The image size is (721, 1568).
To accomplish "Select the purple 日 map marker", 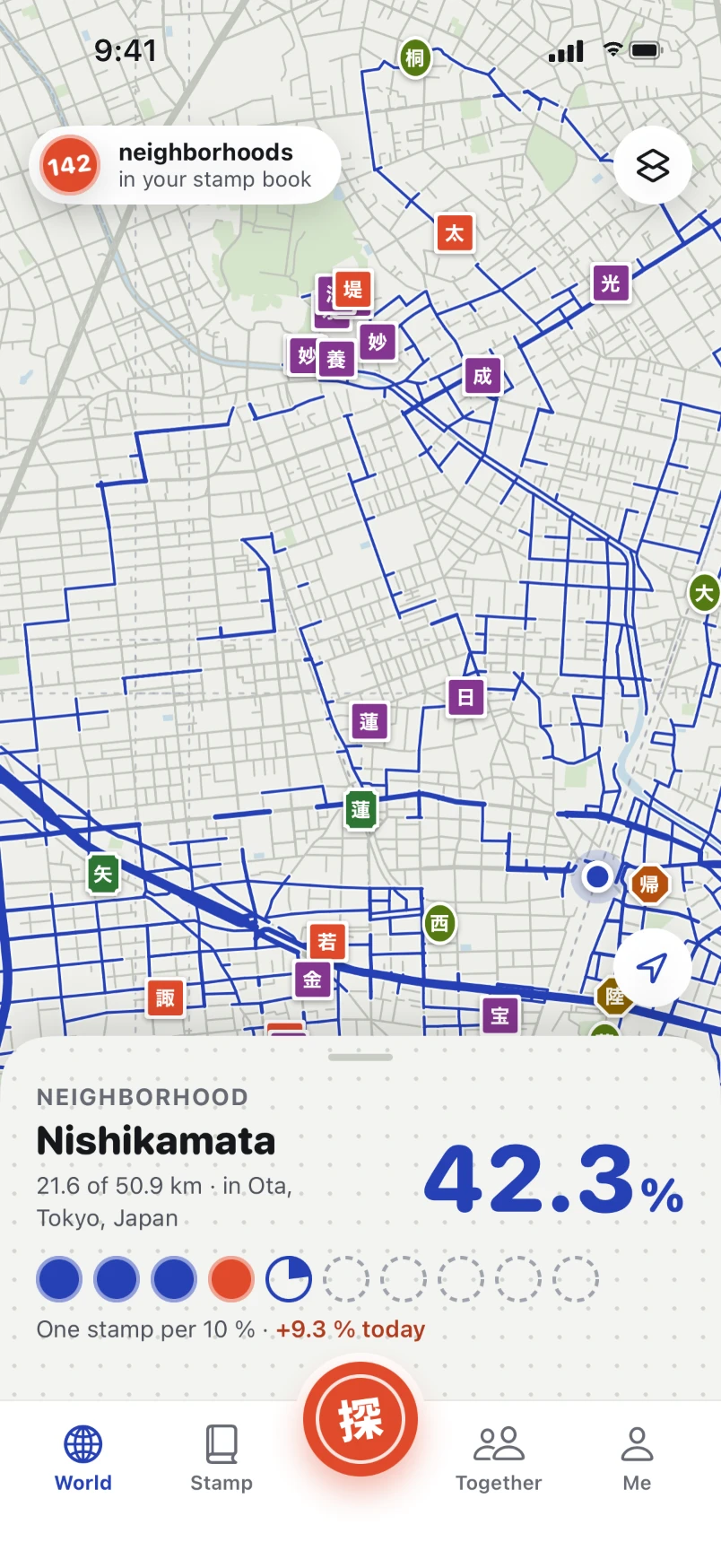I will point(466,697).
